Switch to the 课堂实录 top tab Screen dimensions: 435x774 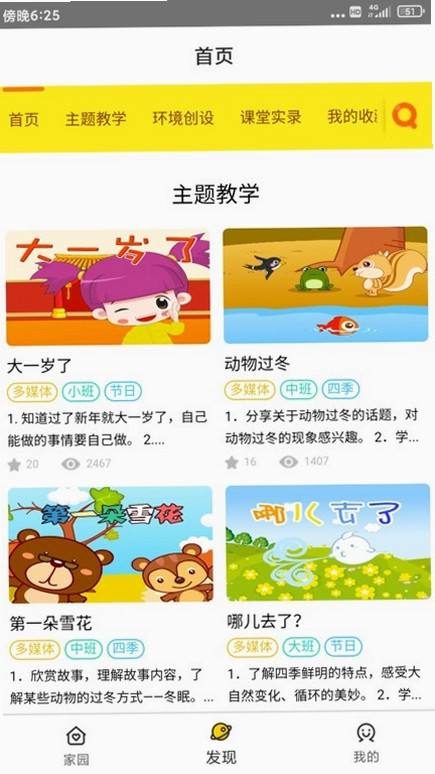271,117
